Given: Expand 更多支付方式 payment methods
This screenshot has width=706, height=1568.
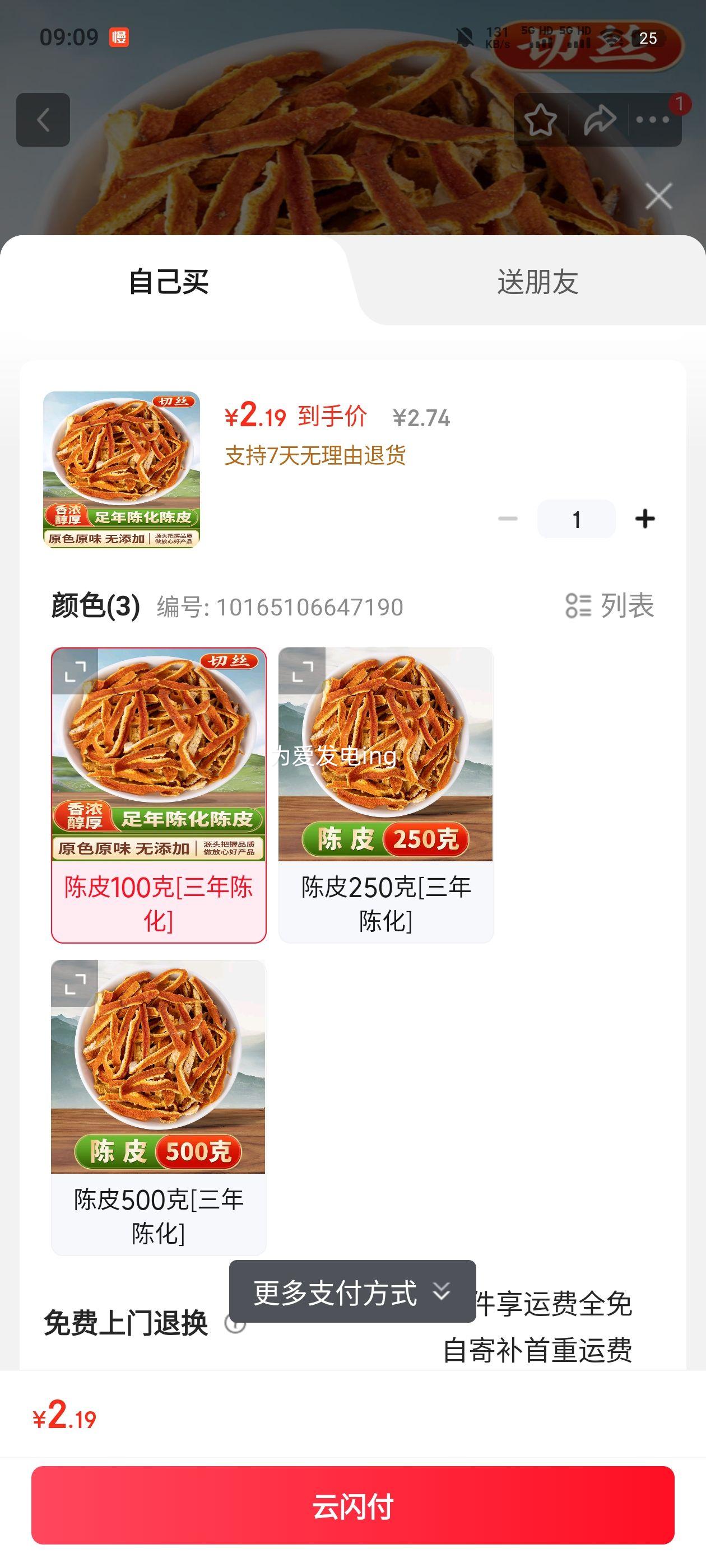Looking at the screenshot, I should pyautogui.click(x=352, y=1292).
